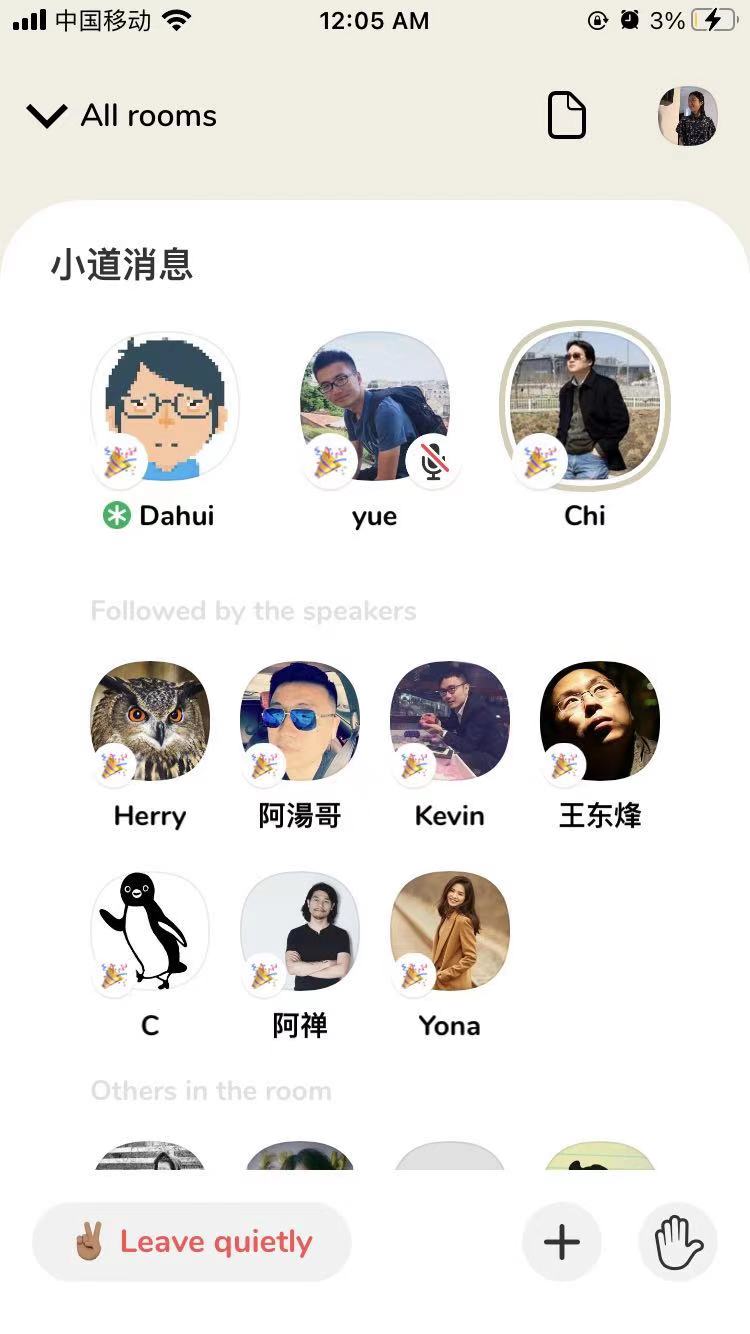This screenshot has height=1334, width=750.
Task: Open Herry's profile with owl avatar
Action: point(150,721)
